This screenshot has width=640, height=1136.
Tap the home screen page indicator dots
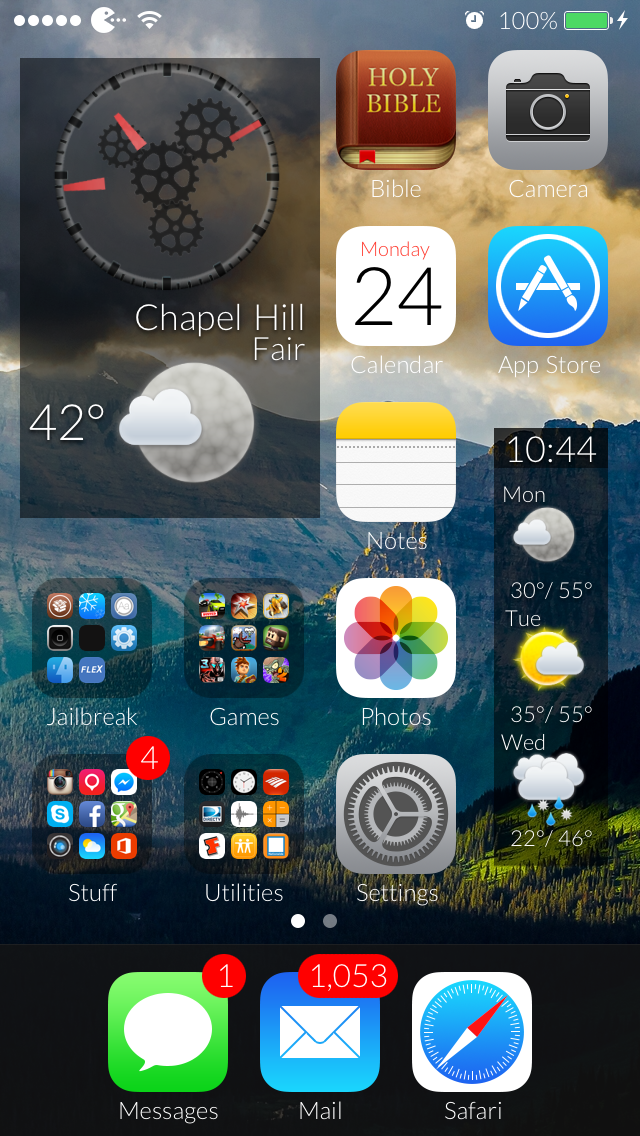[x=314, y=921]
